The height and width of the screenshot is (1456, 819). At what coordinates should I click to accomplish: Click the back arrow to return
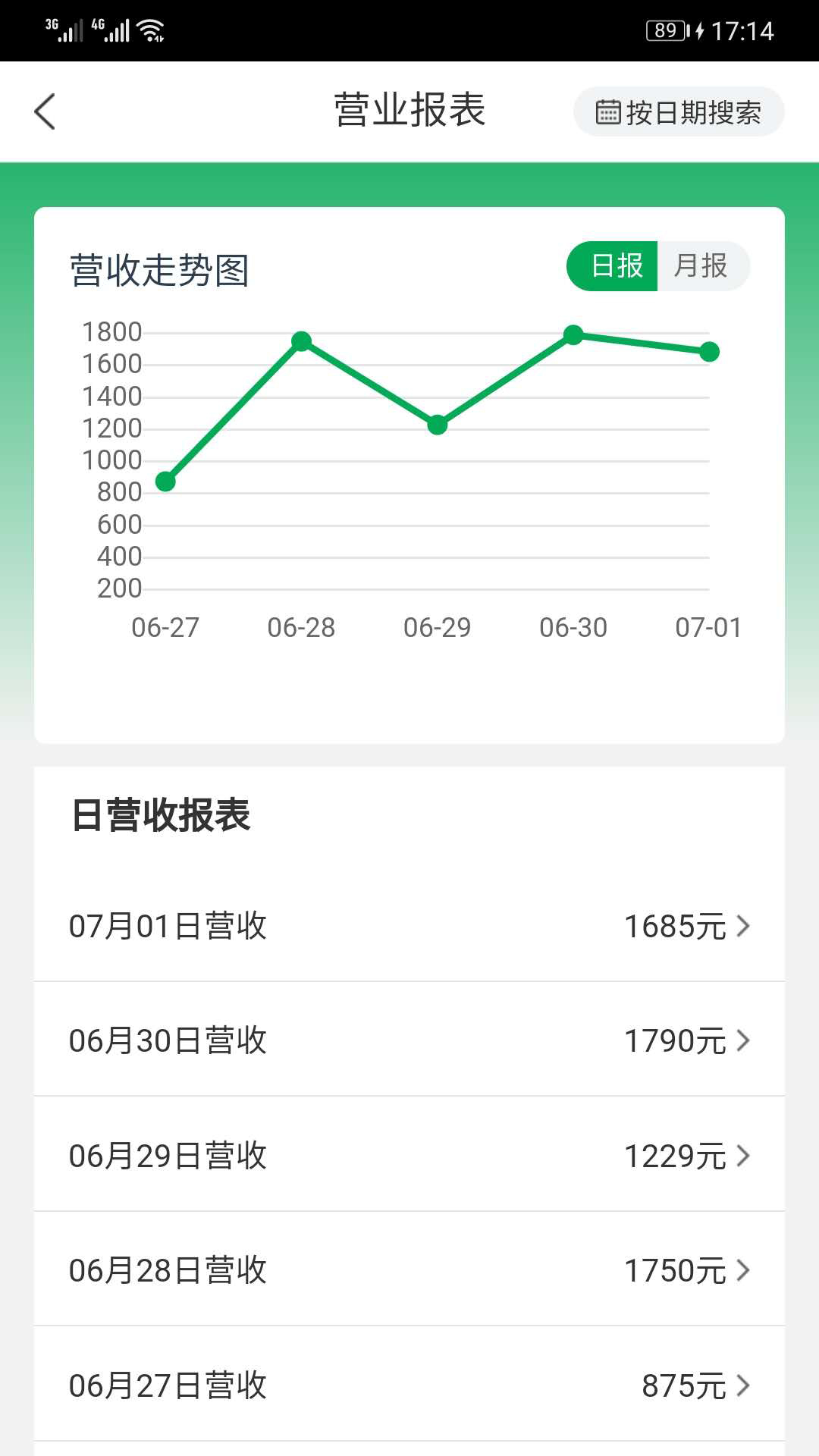(x=45, y=111)
